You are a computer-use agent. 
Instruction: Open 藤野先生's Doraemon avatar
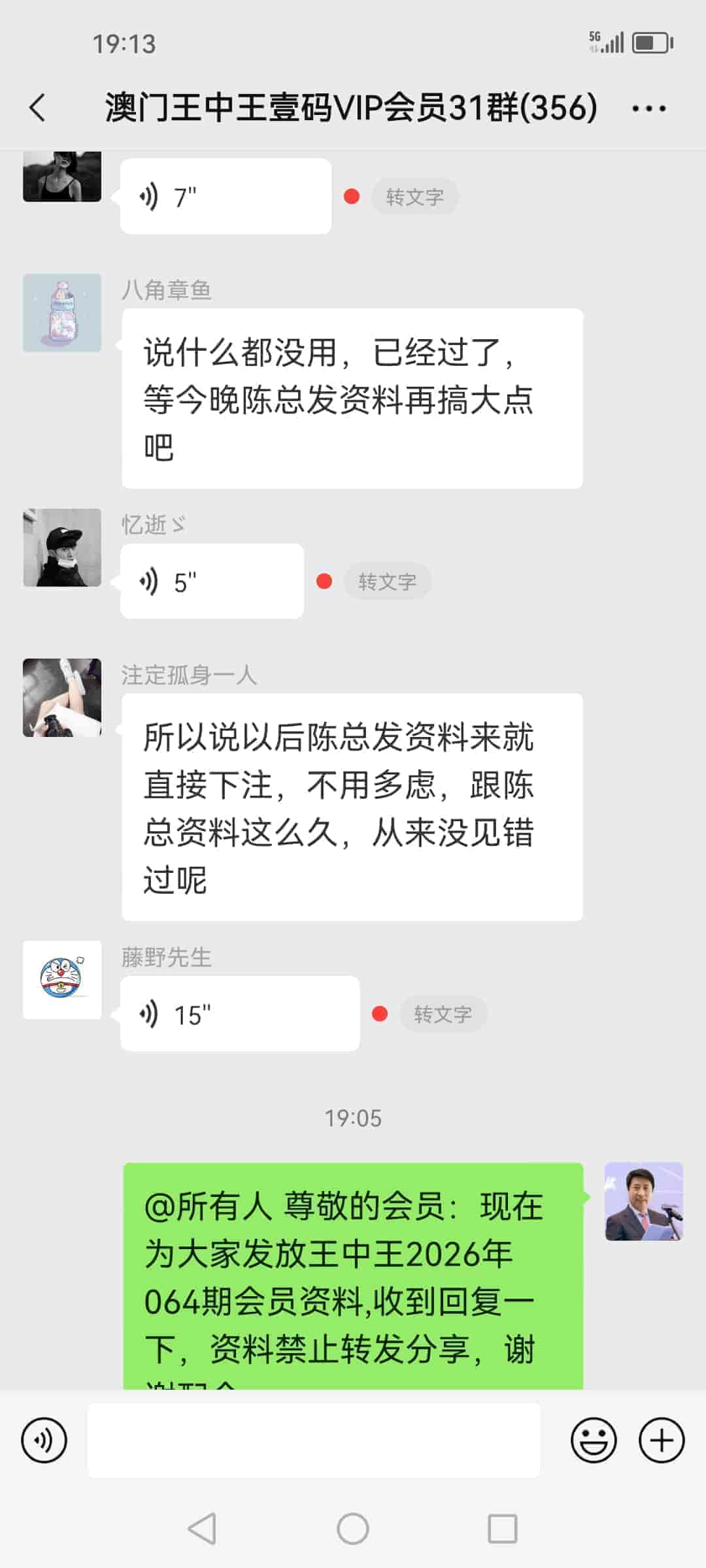62,979
